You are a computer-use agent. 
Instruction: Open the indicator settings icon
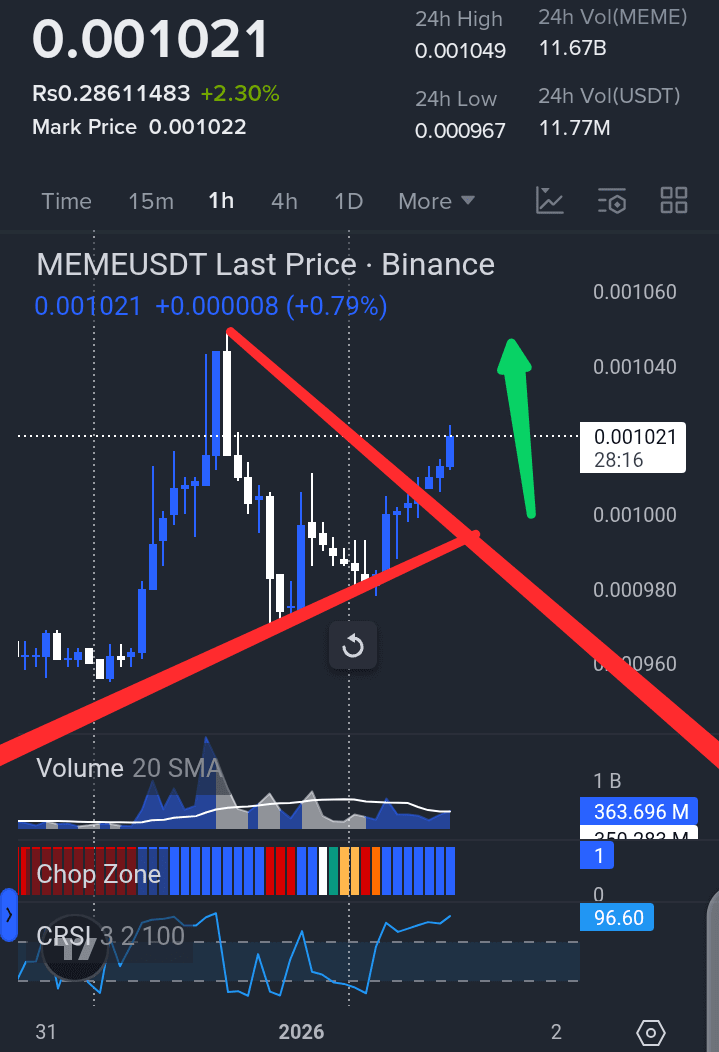click(x=612, y=201)
